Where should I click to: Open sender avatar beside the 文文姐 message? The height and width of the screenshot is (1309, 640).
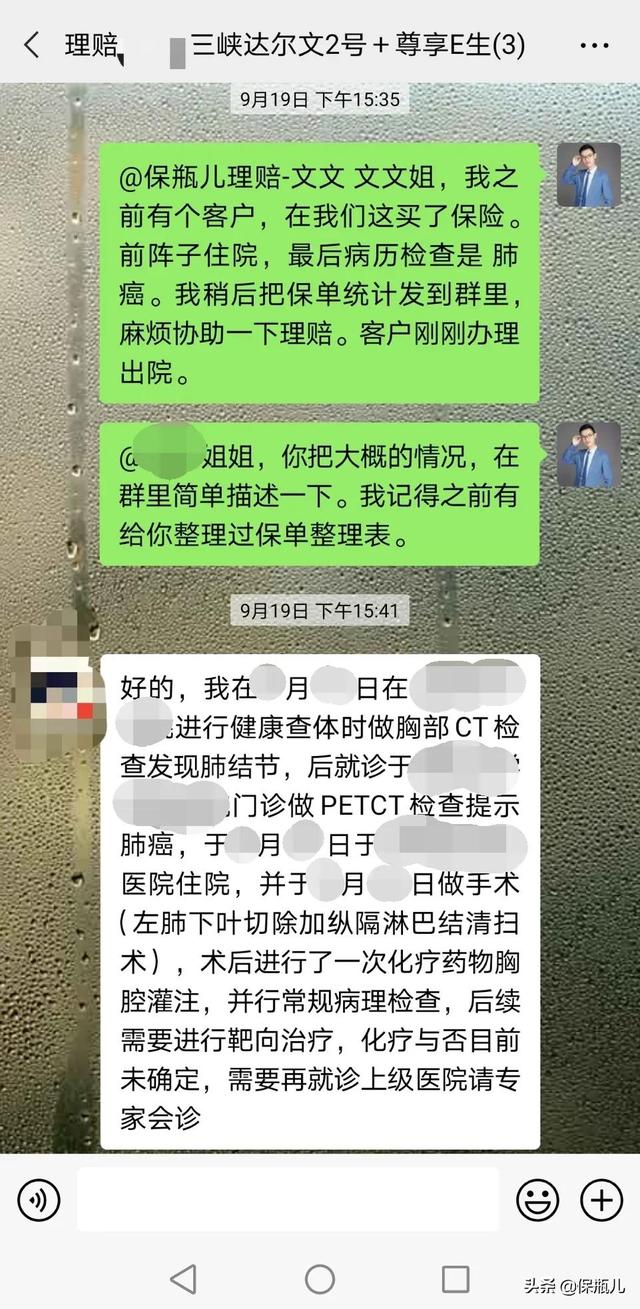coord(588,175)
